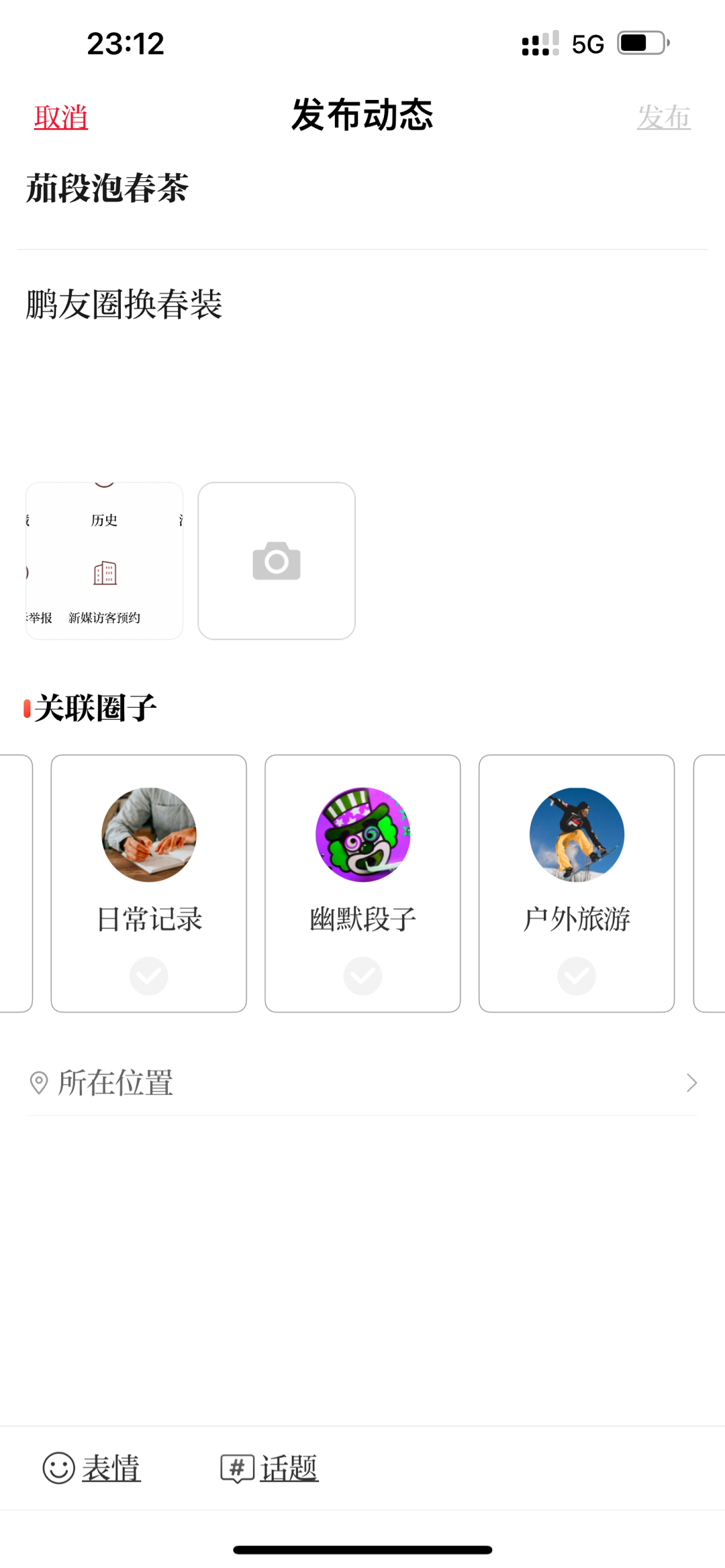Select the 日常记录 circle
Viewport: 725px width, 1568px height.
(x=149, y=883)
